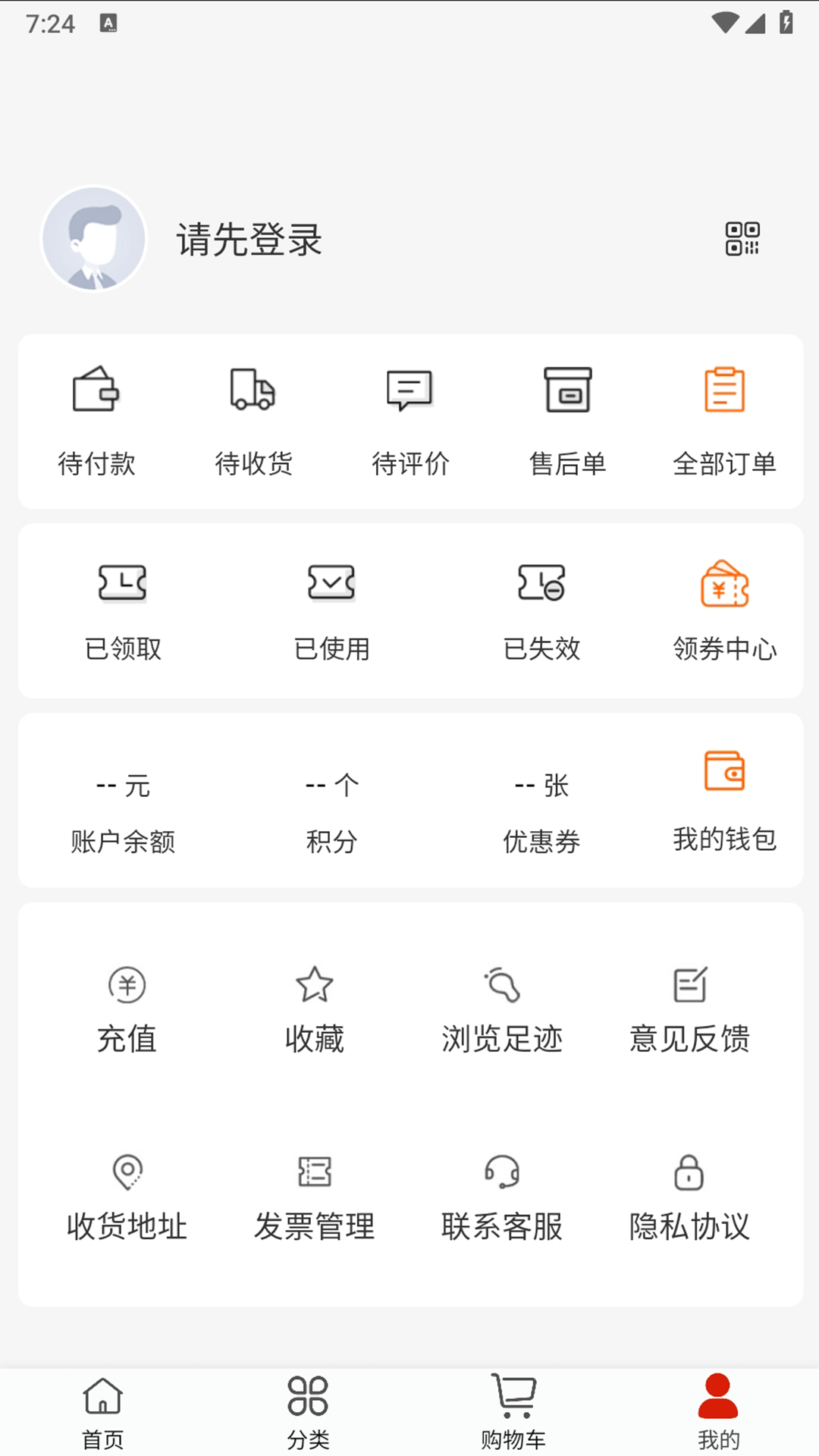View 浏览足迹 browsing history
This screenshot has height=1456, width=819.
(x=502, y=1010)
